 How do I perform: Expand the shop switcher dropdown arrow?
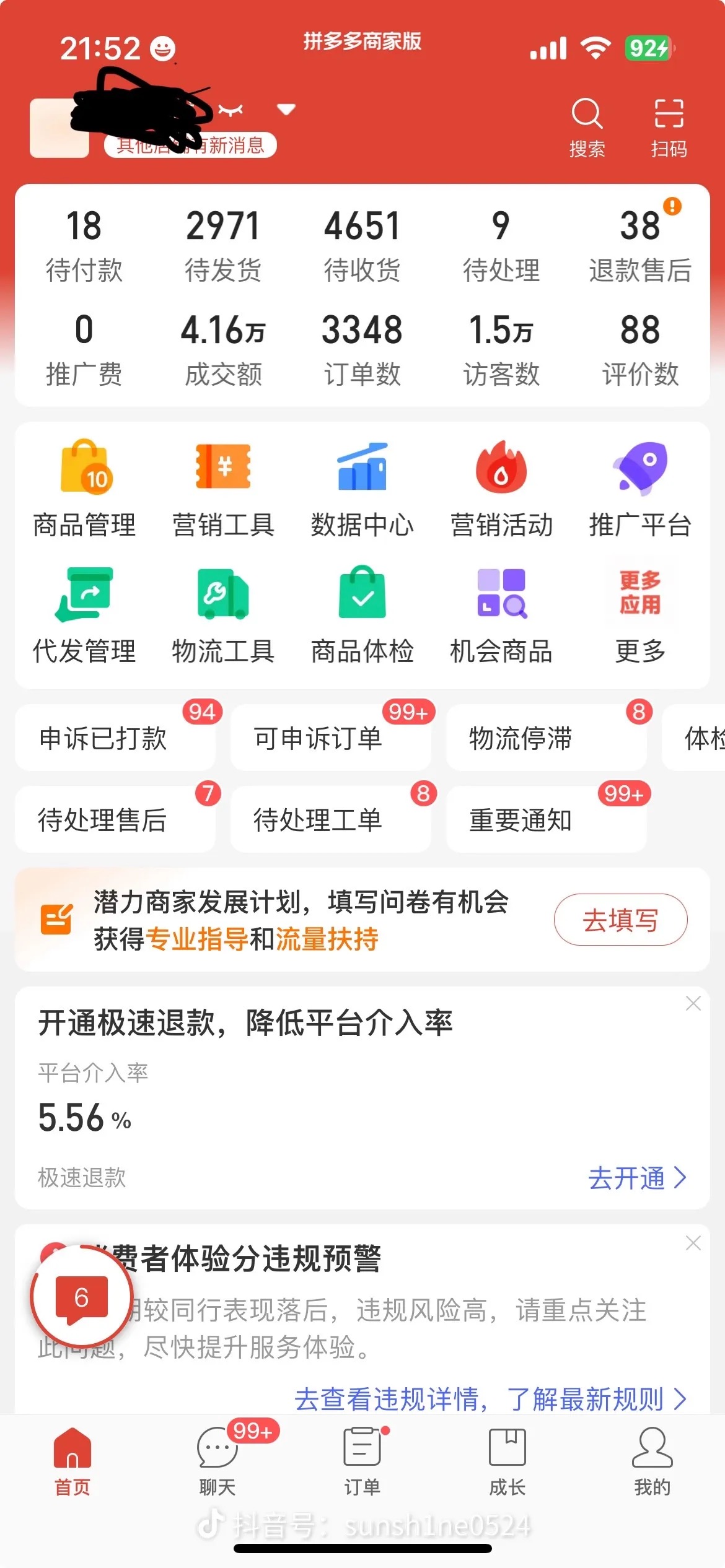pyautogui.click(x=286, y=110)
